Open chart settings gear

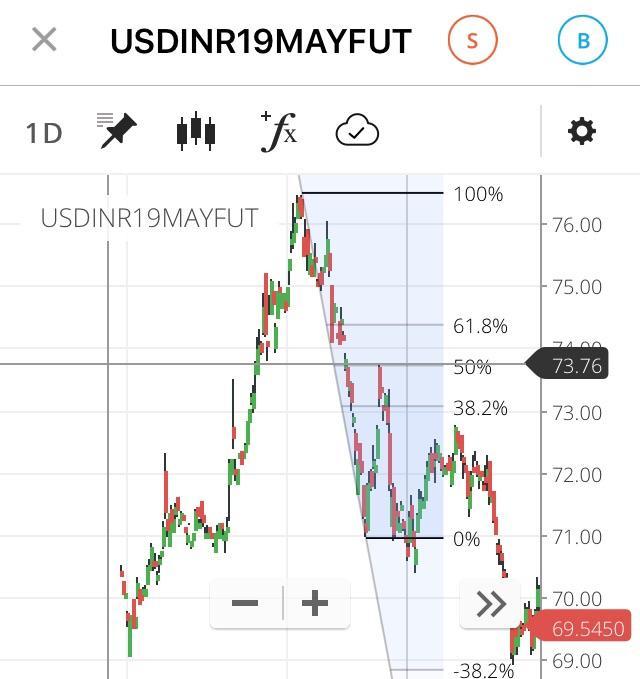pyautogui.click(x=582, y=131)
